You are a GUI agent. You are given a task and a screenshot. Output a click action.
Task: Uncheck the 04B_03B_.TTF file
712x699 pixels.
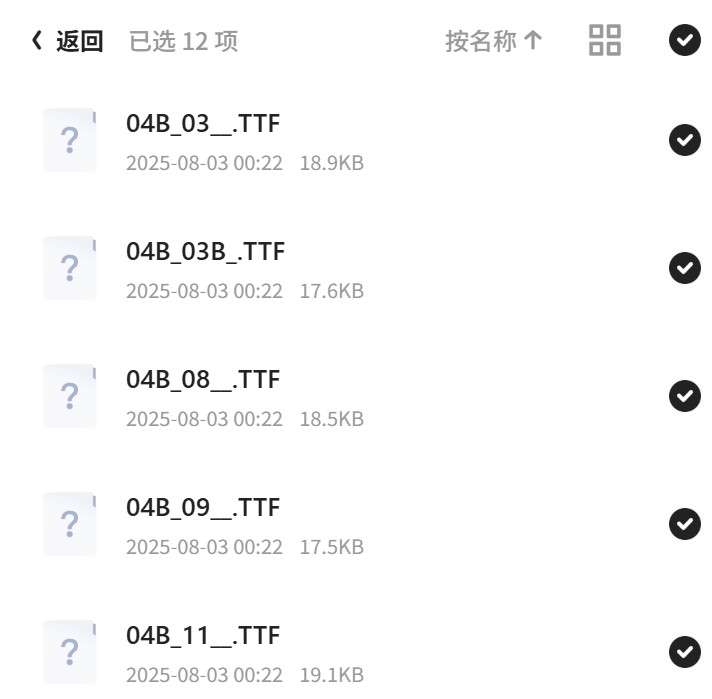(x=685, y=268)
